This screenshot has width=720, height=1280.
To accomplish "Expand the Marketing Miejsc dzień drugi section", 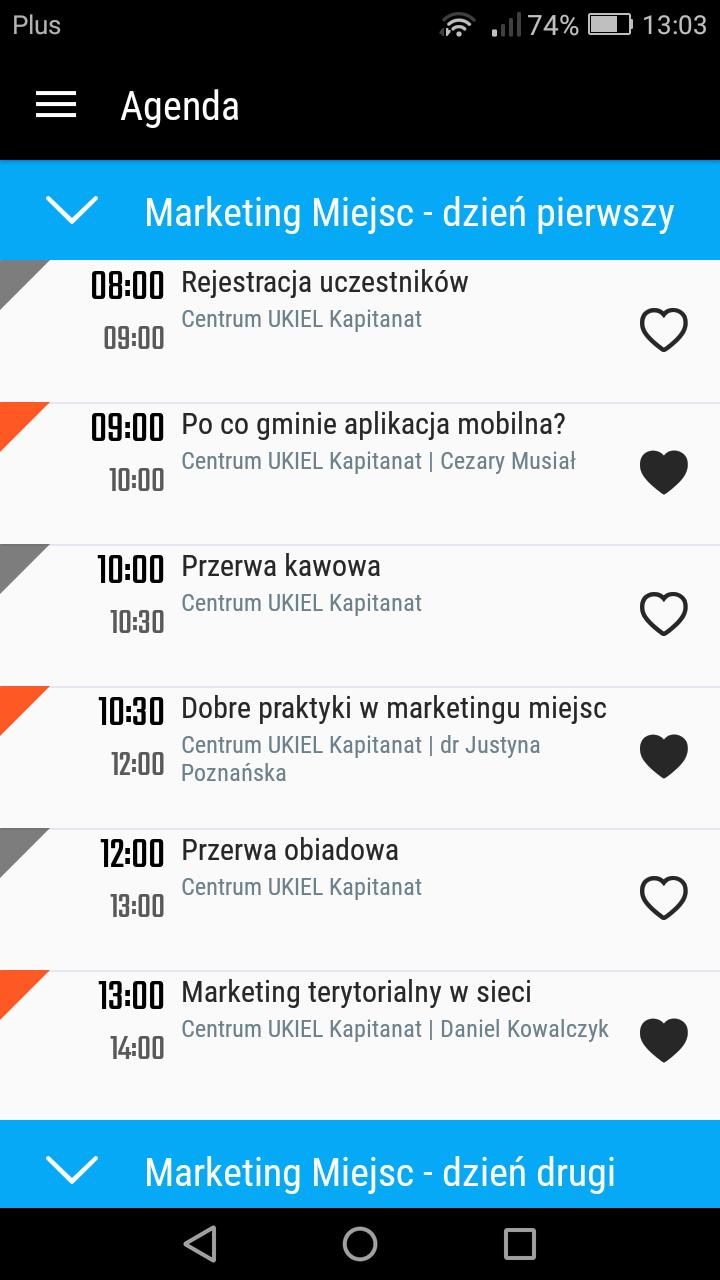I will click(70, 1171).
